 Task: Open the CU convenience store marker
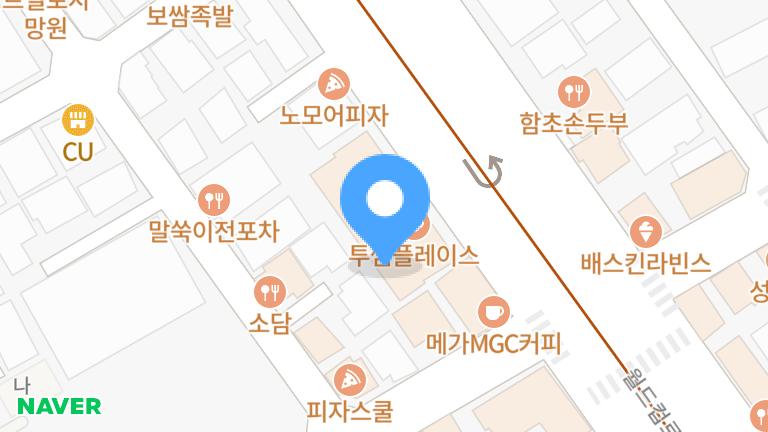(77, 121)
